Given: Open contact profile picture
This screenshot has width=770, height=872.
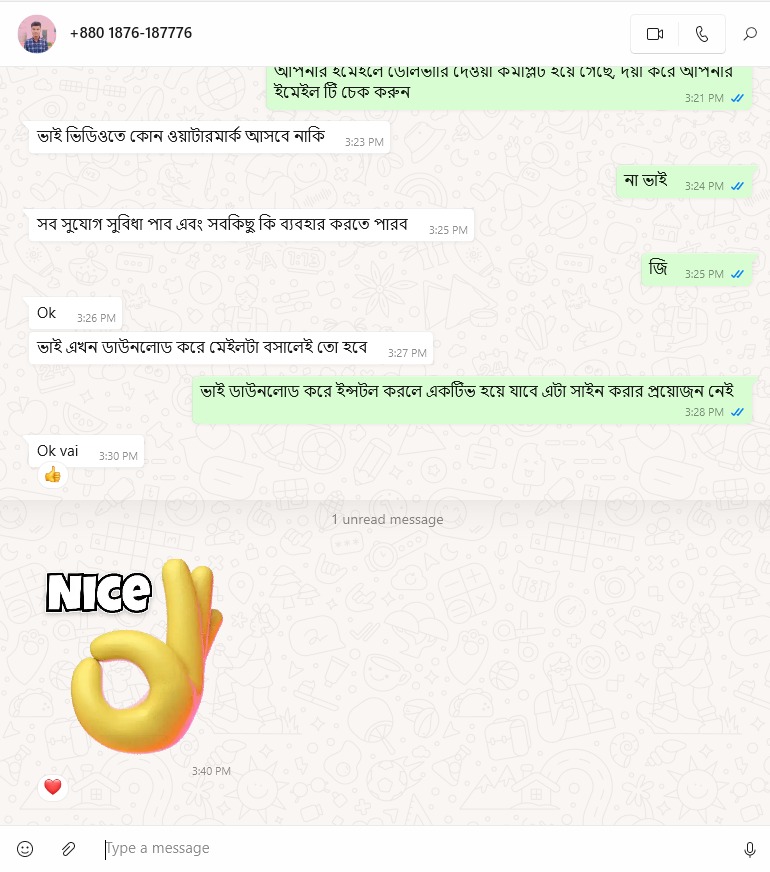Looking at the screenshot, I should point(37,34).
